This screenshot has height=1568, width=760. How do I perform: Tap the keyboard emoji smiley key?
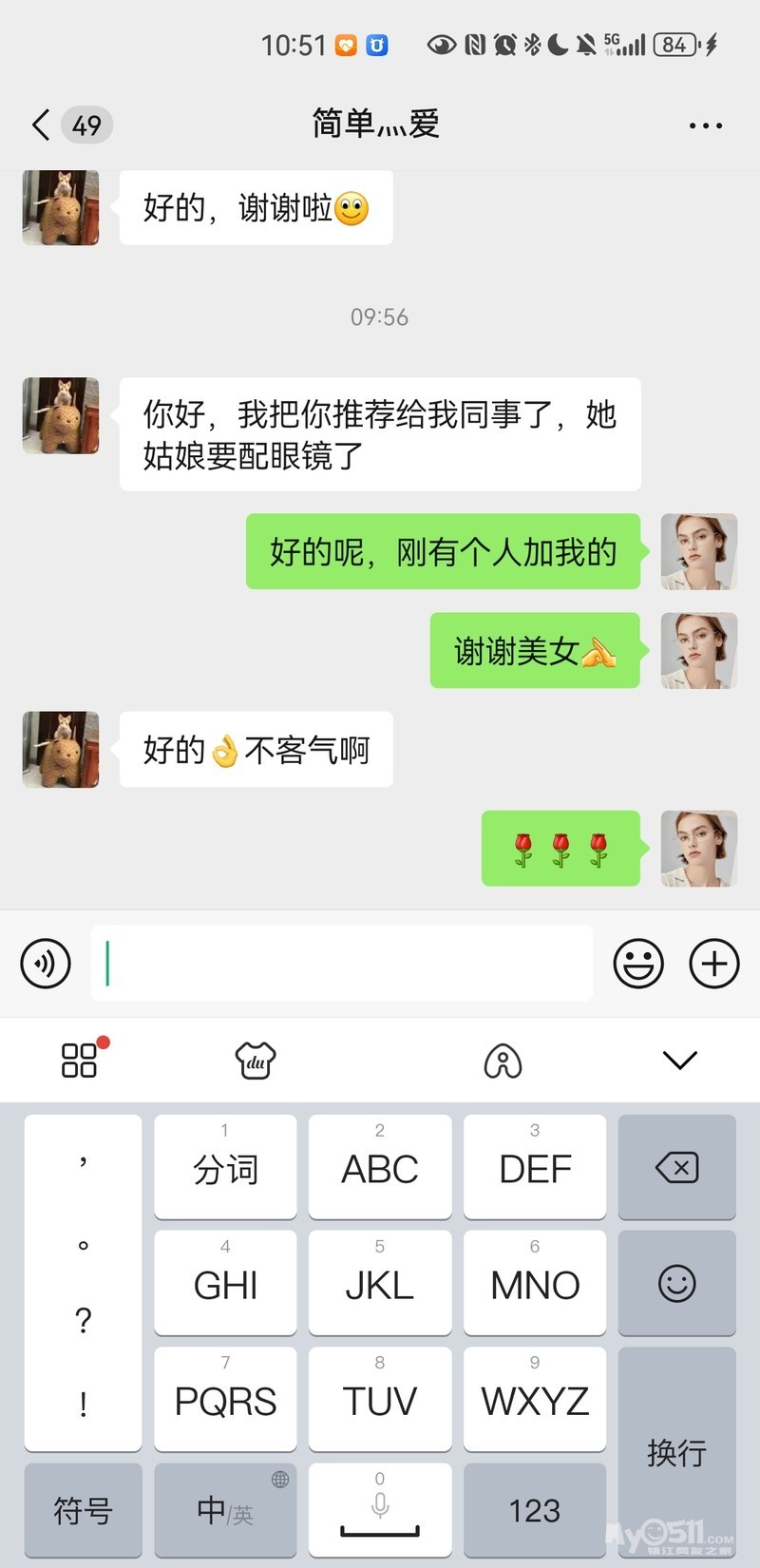(x=676, y=1284)
